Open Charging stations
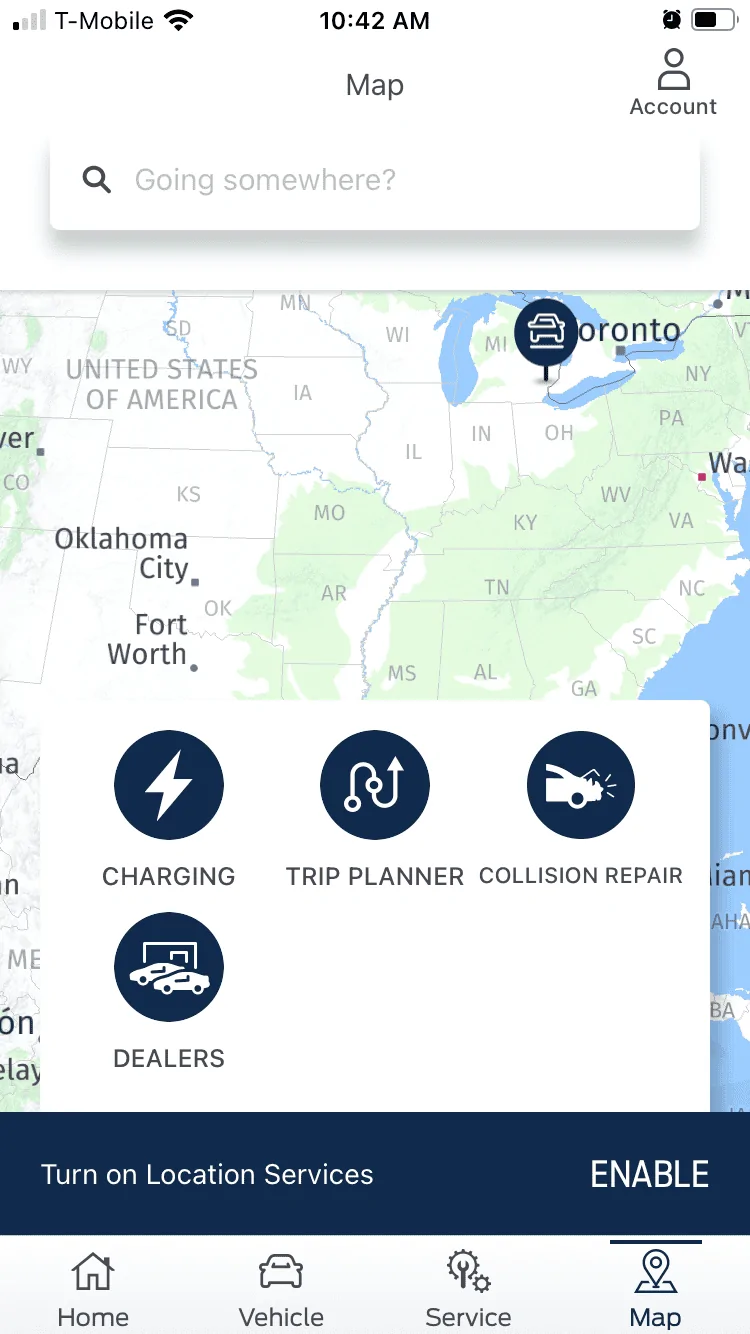Screen dimensions: 750x1334 point(169,785)
